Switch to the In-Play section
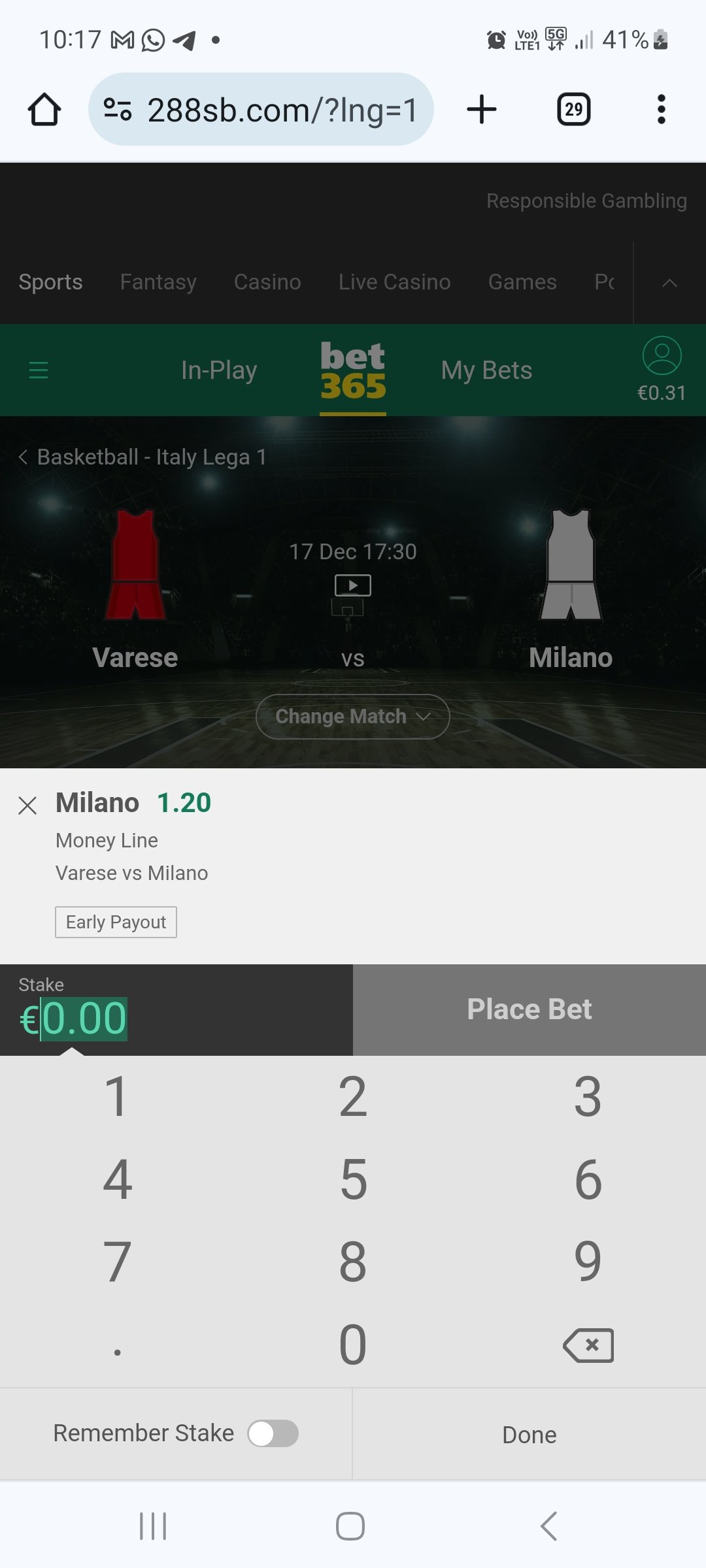Viewport: 706px width, 1568px height. tap(219, 370)
